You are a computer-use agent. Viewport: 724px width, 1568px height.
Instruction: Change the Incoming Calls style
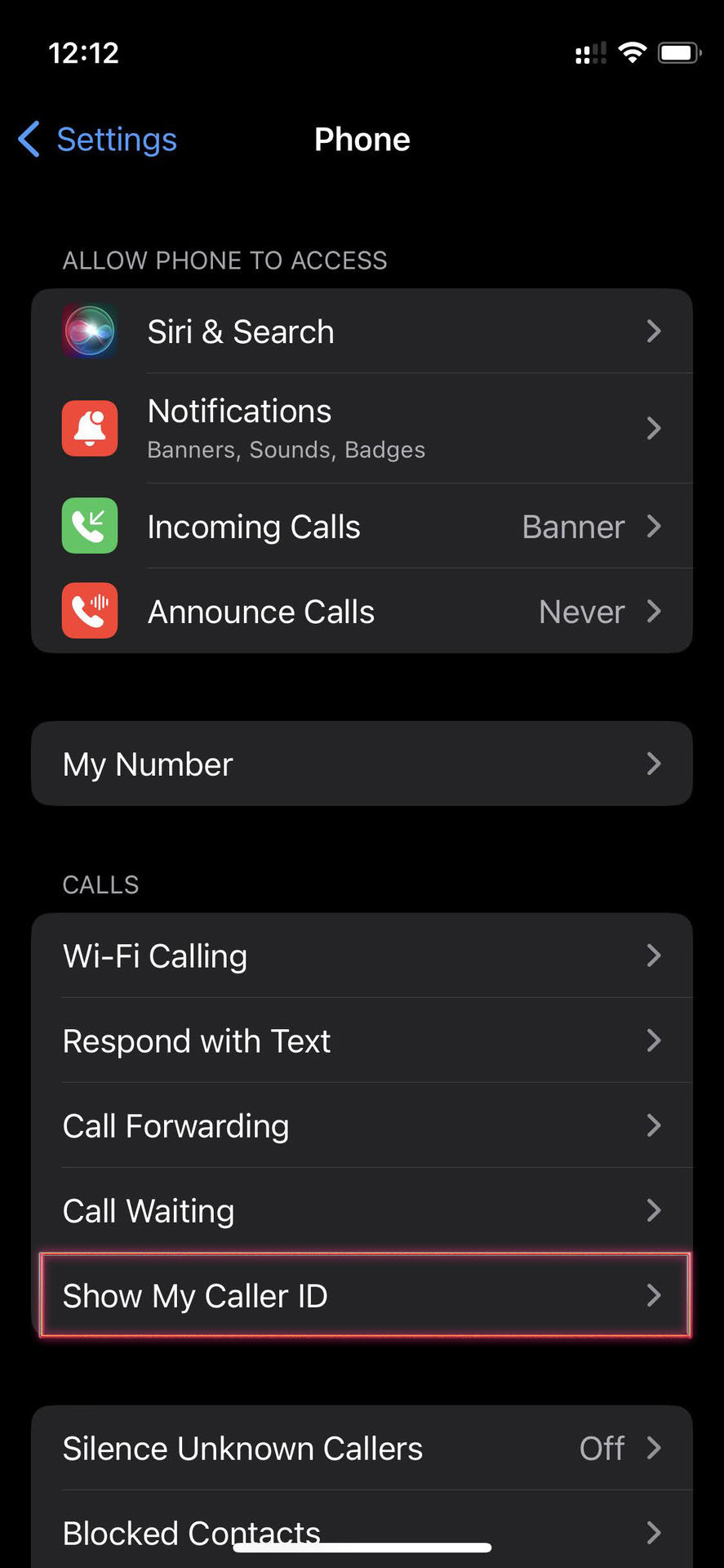pos(362,527)
